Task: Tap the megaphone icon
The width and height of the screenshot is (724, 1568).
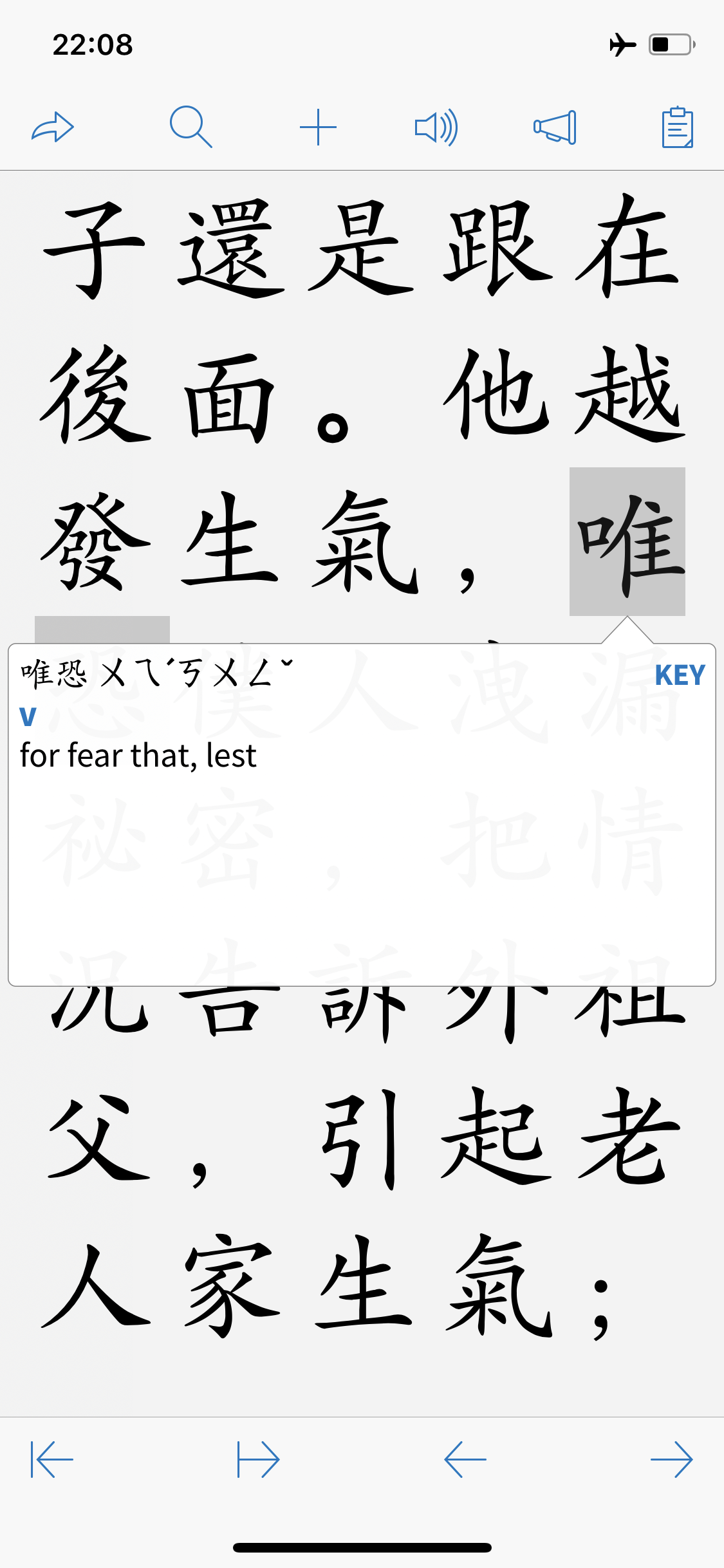Action: click(555, 127)
